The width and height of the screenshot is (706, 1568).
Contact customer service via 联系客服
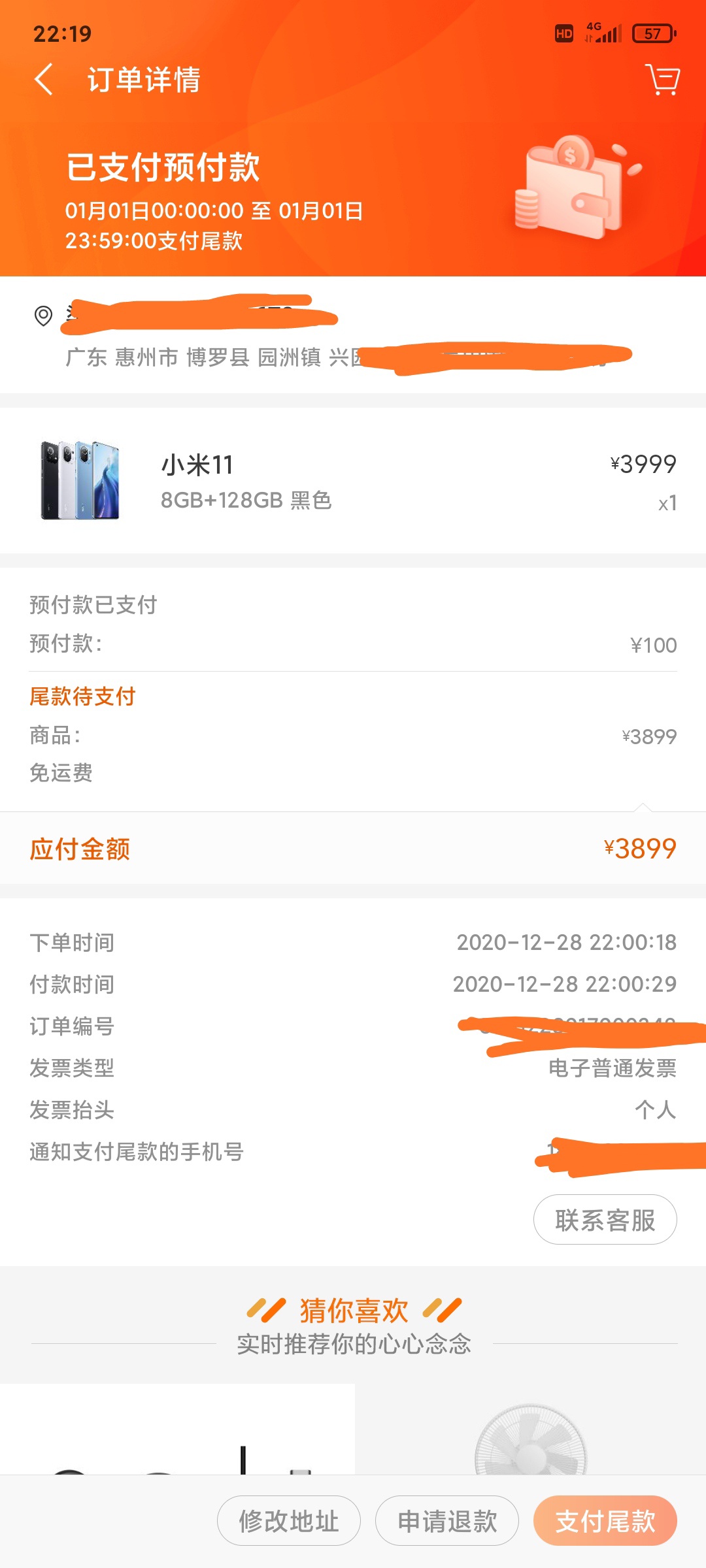(605, 1220)
